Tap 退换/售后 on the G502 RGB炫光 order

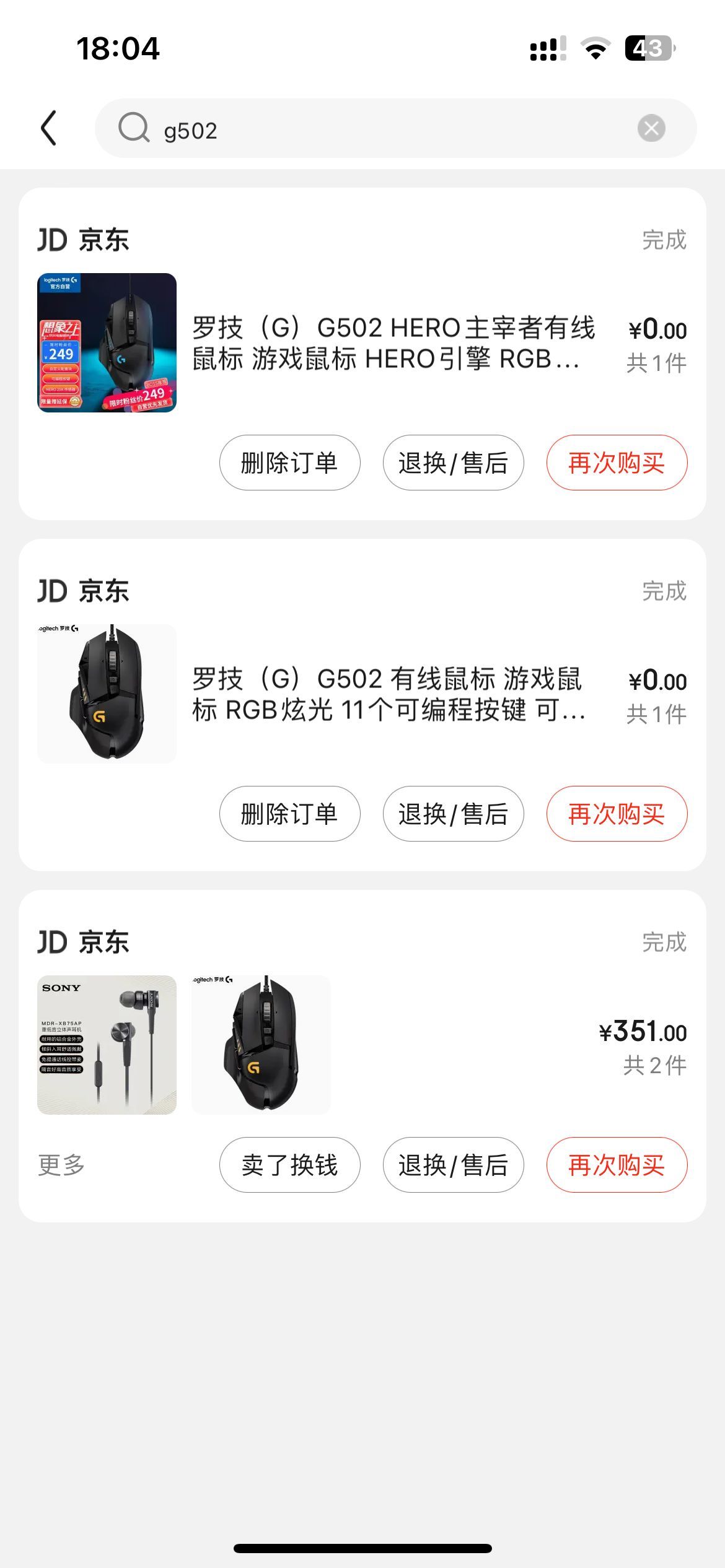coord(453,814)
